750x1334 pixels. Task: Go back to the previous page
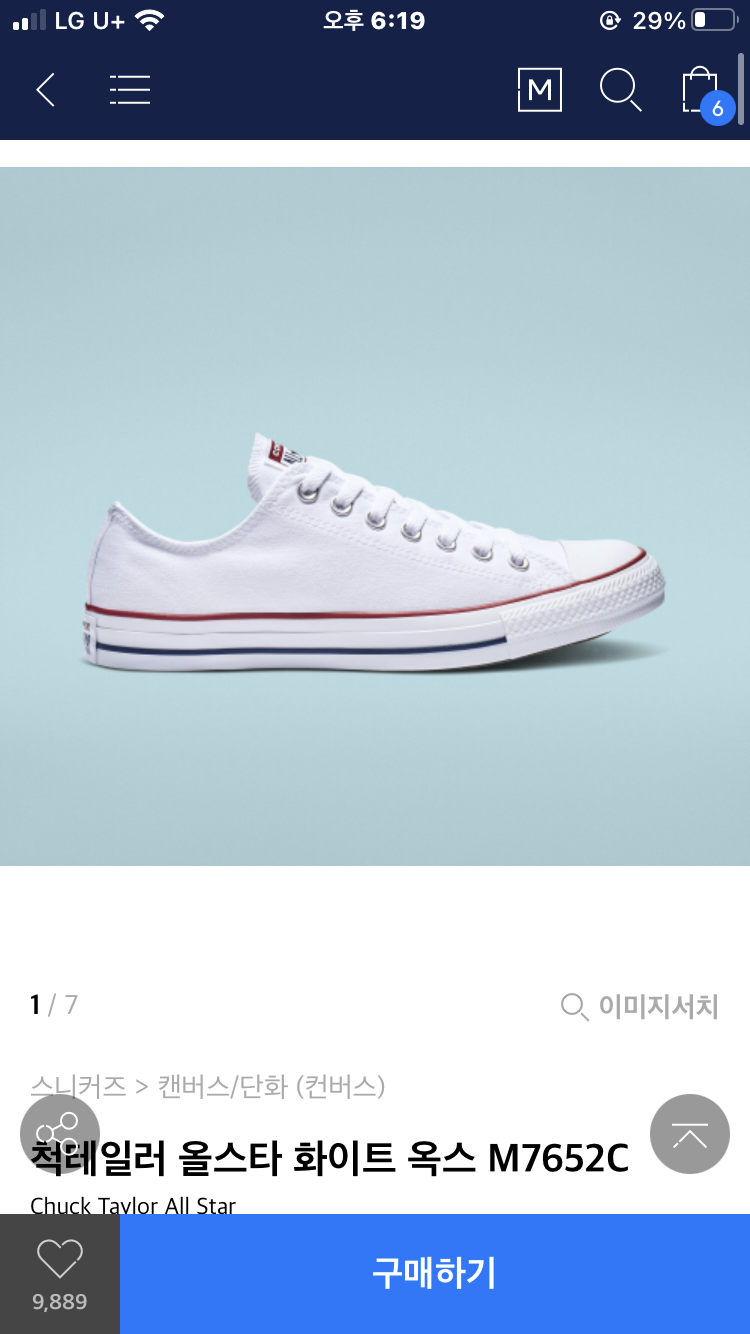(46, 90)
